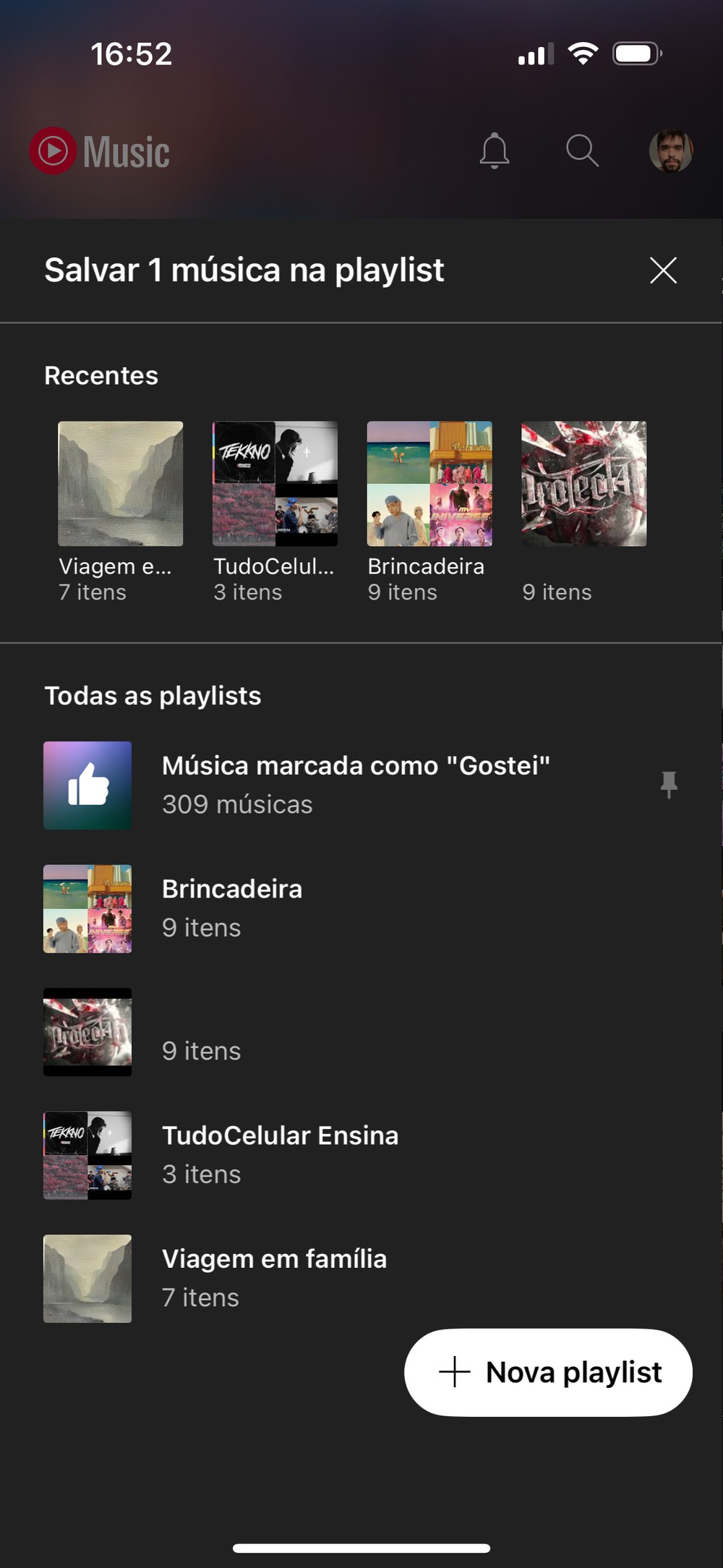
Task: Close the save to playlist sheet
Action: [x=663, y=270]
